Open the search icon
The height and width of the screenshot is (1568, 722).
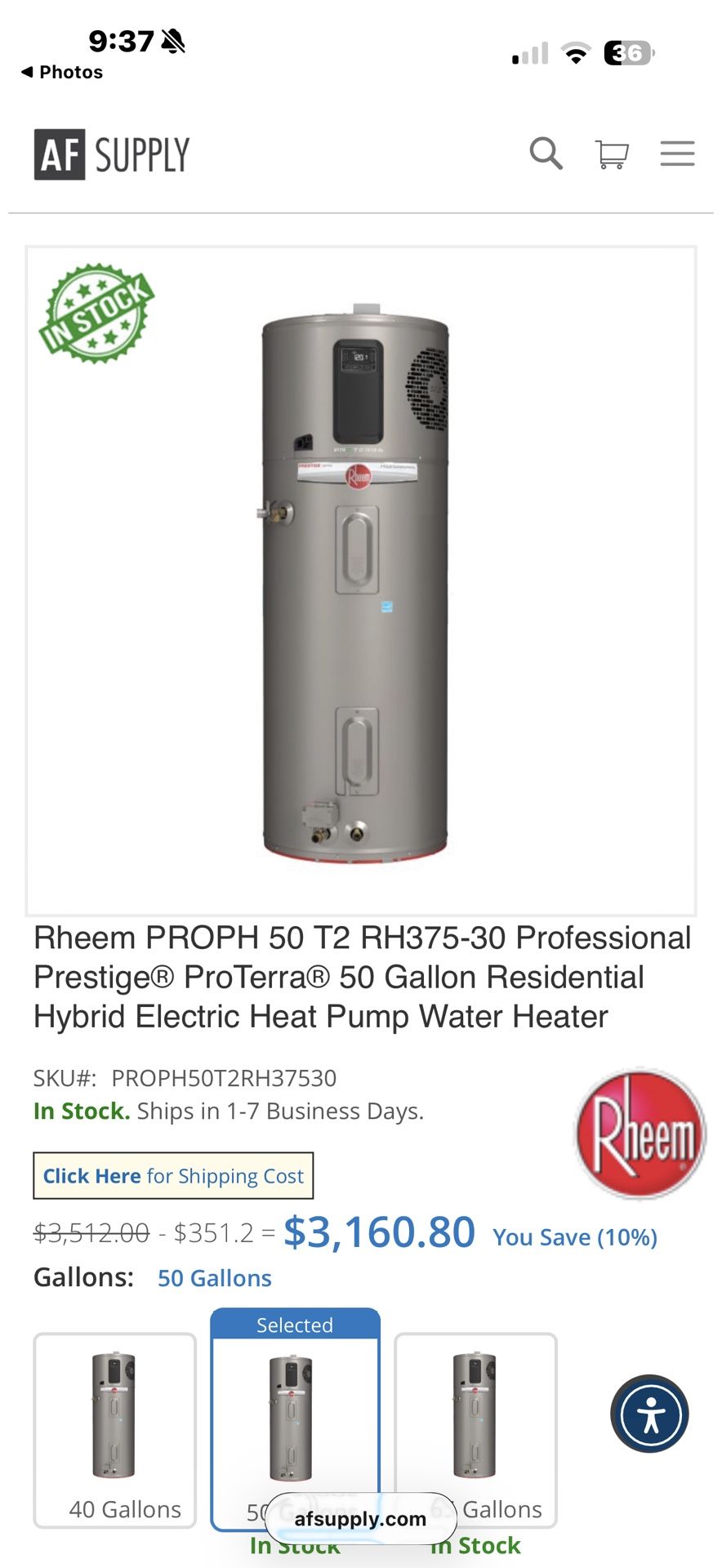[x=545, y=154]
